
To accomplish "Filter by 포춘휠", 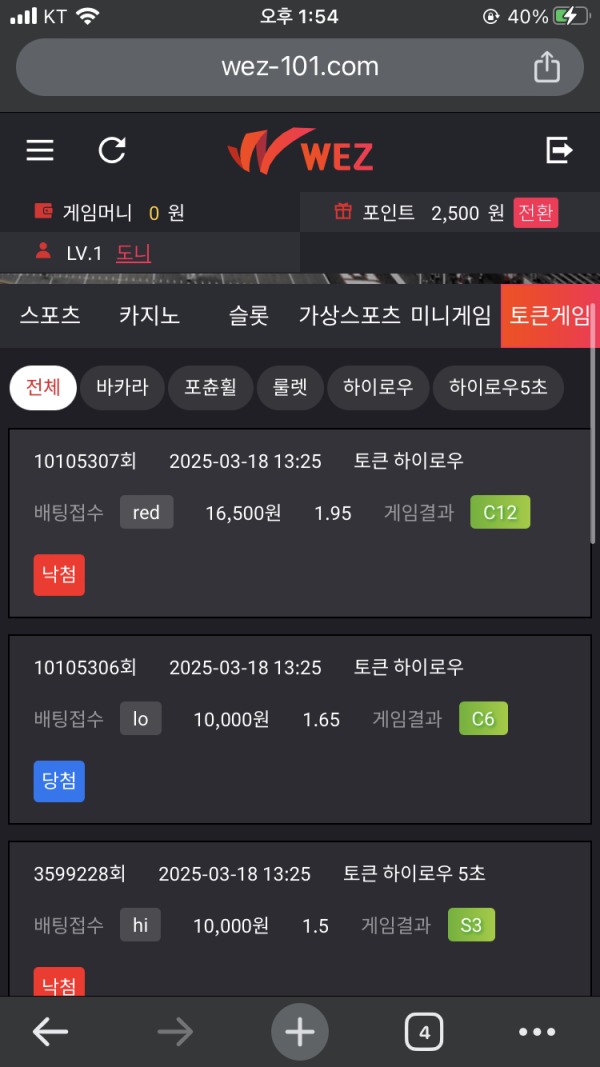I will coord(210,387).
